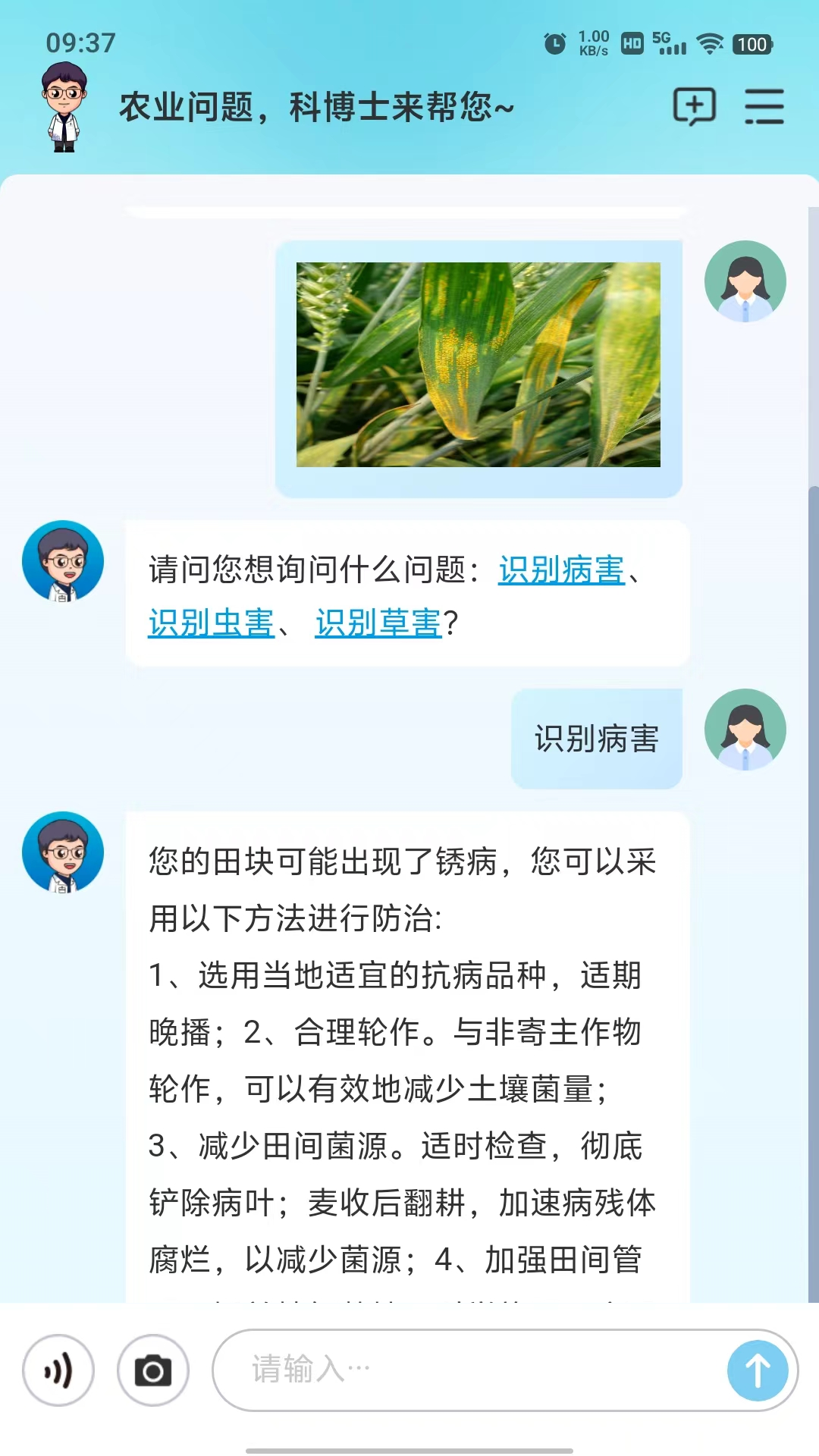Tap the doctor avatar beside the rust disease reply
819x1456 pixels.
(x=63, y=852)
